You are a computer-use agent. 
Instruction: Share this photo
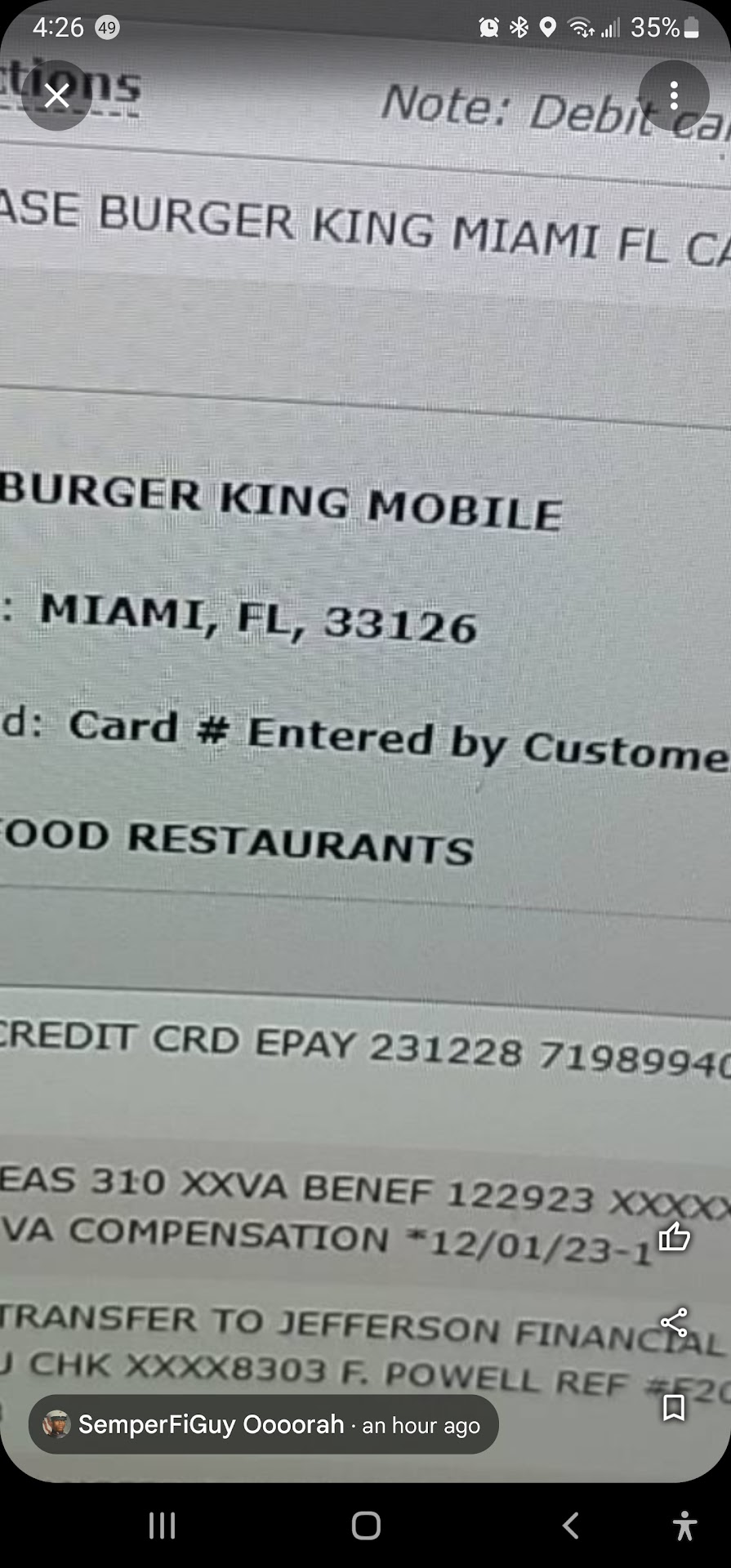[x=674, y=1321]
